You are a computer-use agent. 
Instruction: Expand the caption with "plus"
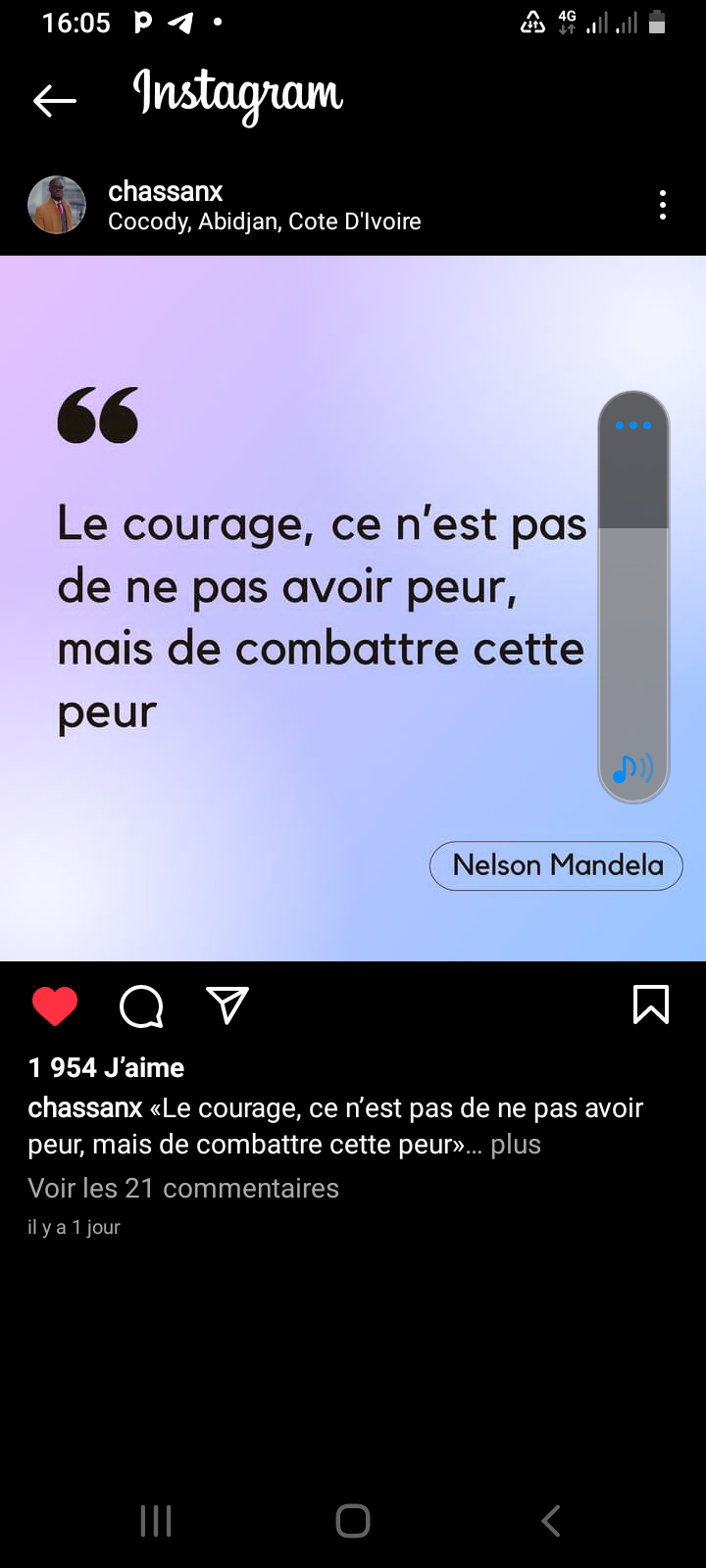tap(516, 1145)
